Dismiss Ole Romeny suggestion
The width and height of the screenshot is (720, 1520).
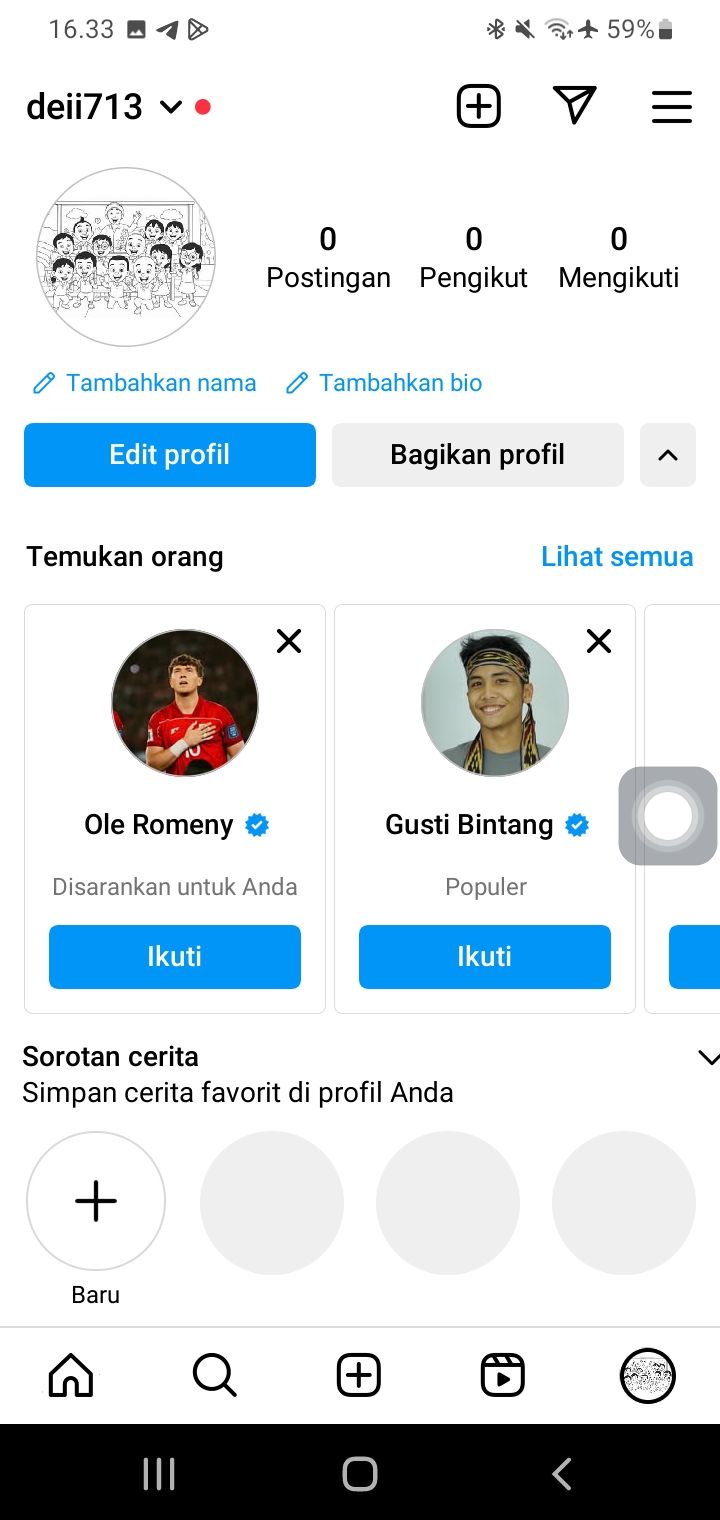pyautogui.click(x=289, y=641)
